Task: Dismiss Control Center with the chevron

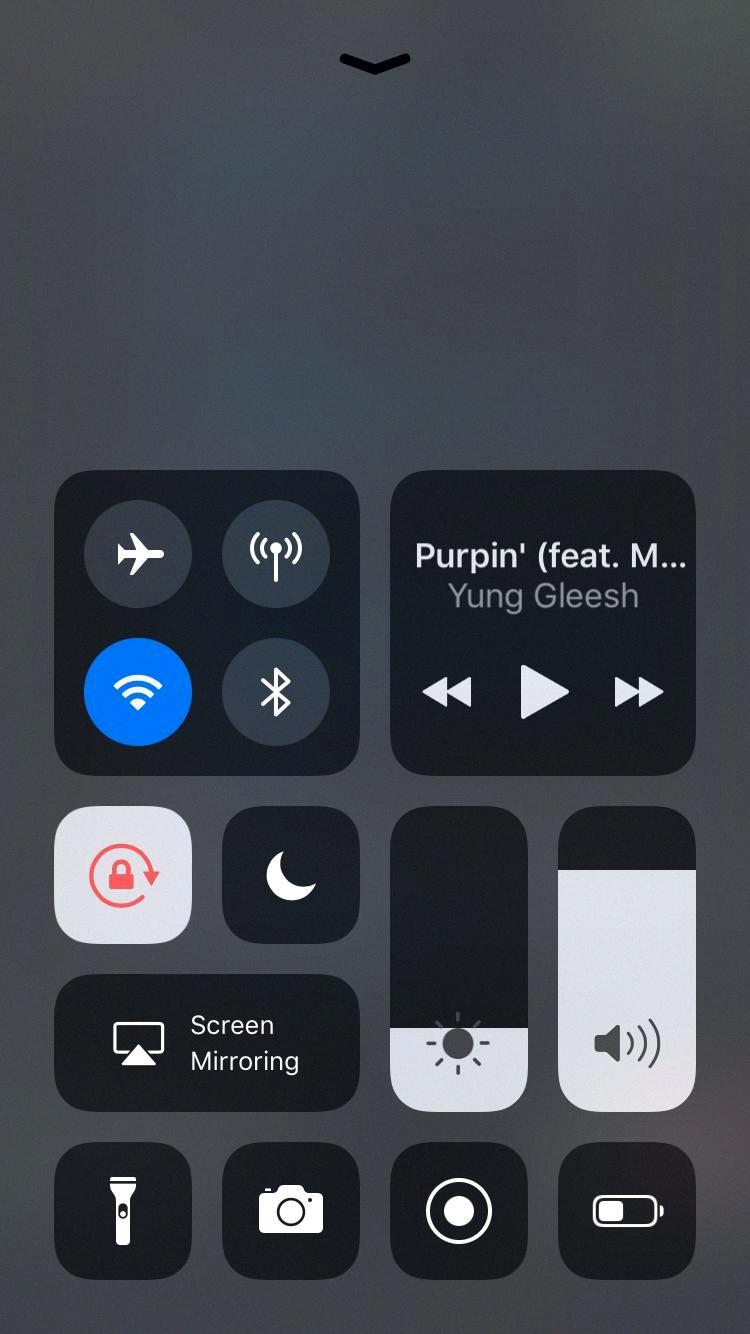Action: coord(375,64)
